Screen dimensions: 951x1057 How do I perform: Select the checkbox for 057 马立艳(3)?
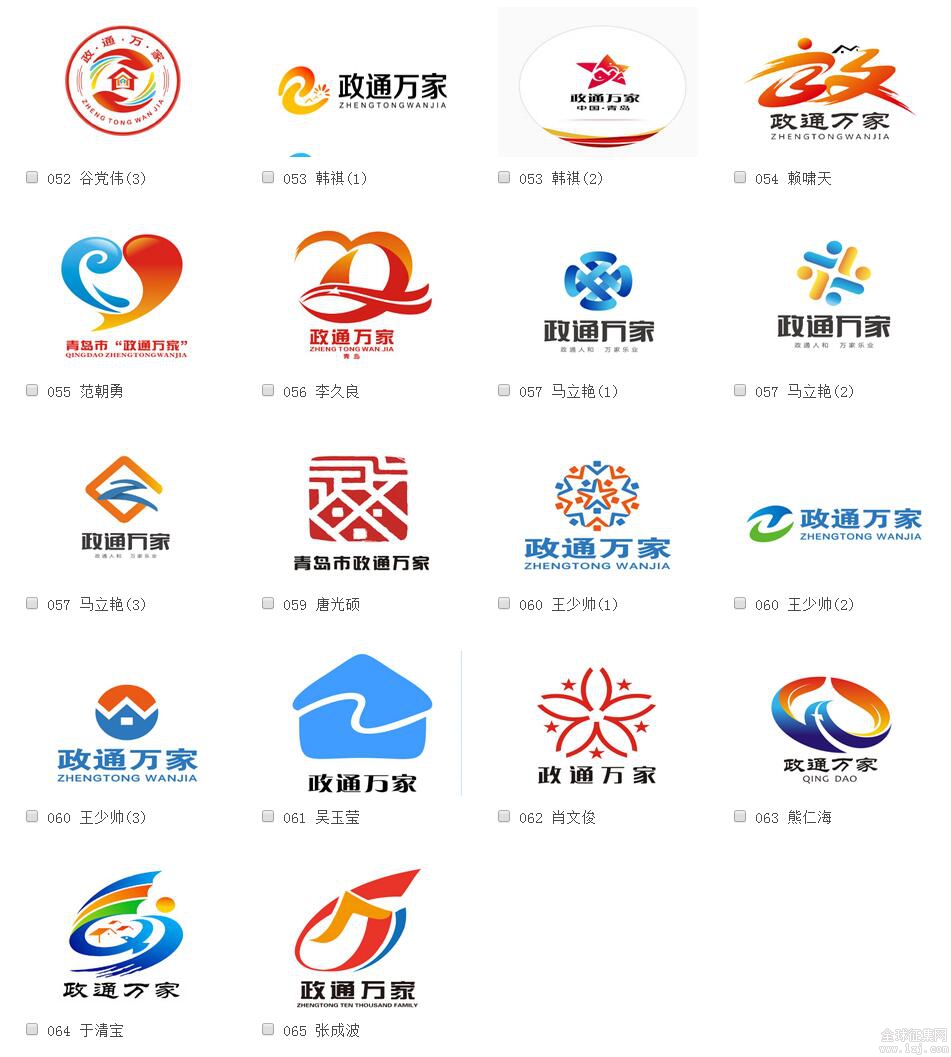point(32,603)
